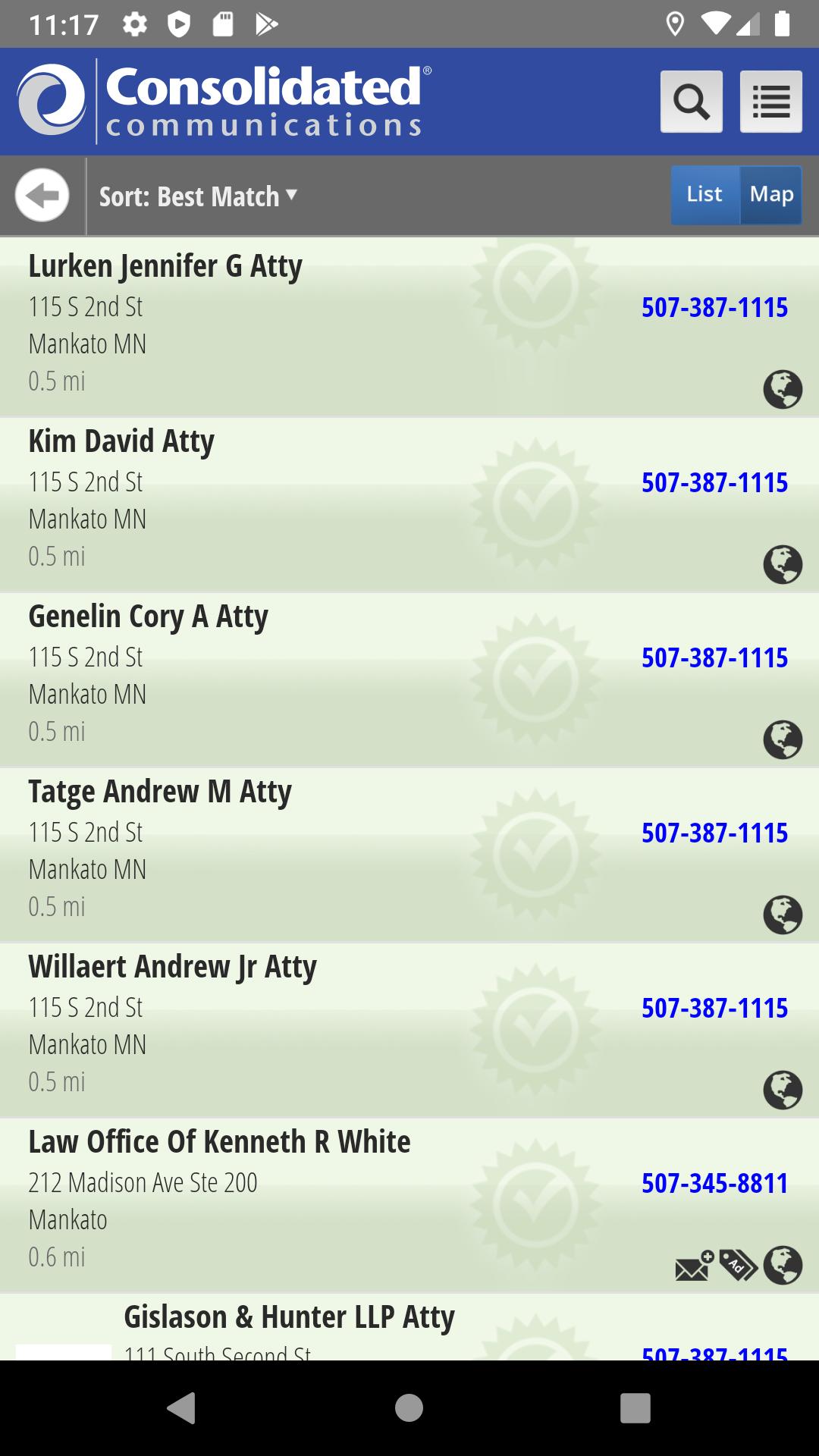Image resolution: width=819 pixels, height=1456 pixels.
Task: Call 507-345-8811 for Kenneth R White
Action: (714, 1183)
